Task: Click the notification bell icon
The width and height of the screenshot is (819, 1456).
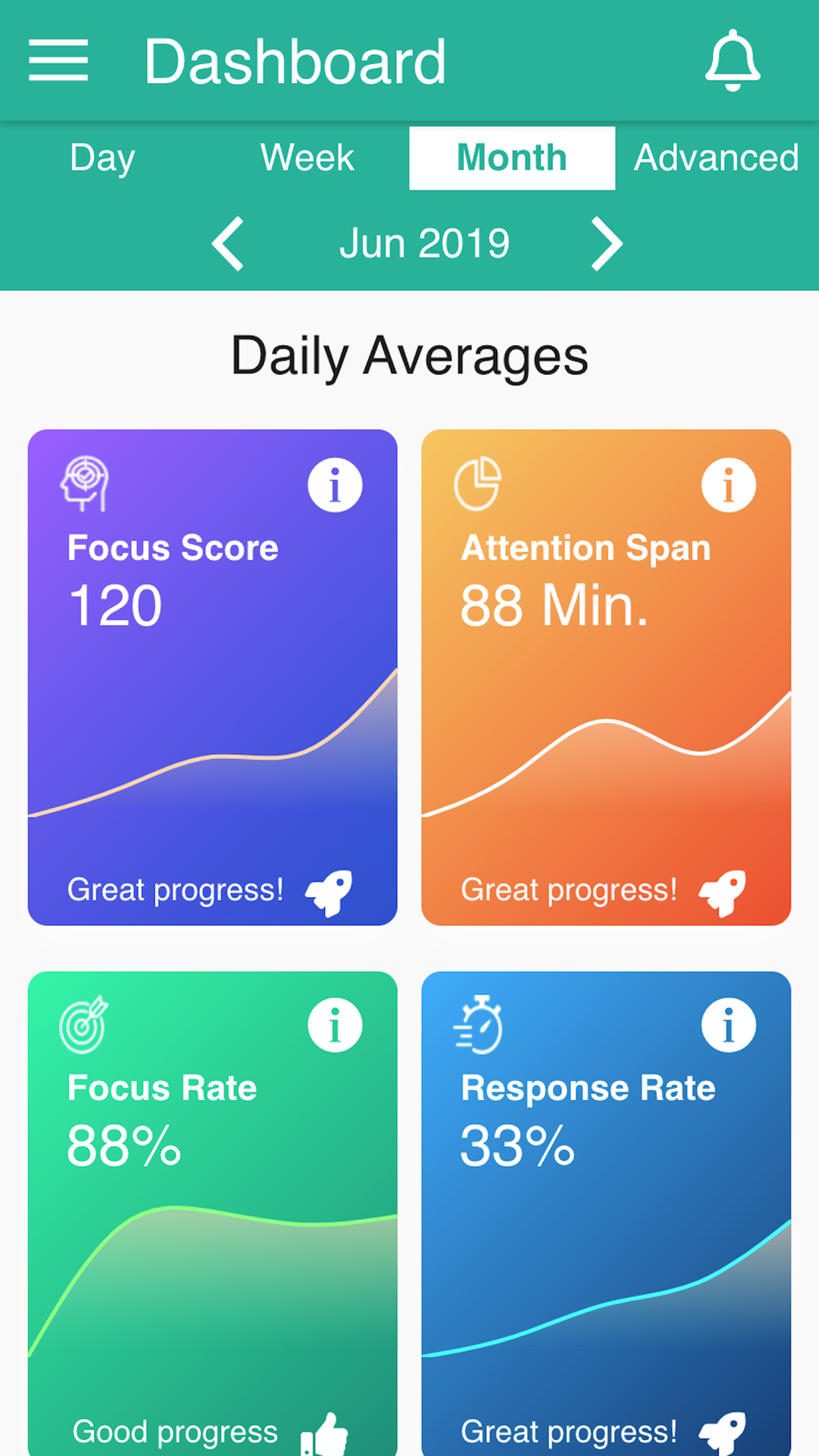Action: [x=731, y=60]
